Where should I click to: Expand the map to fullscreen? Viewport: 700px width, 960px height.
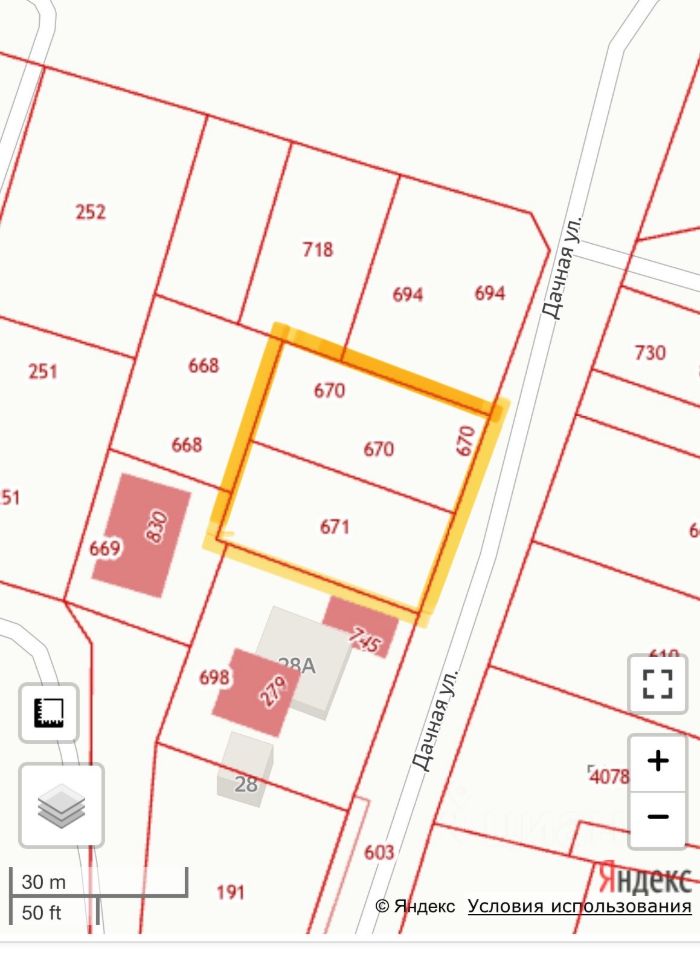click(x=657, y=684)
